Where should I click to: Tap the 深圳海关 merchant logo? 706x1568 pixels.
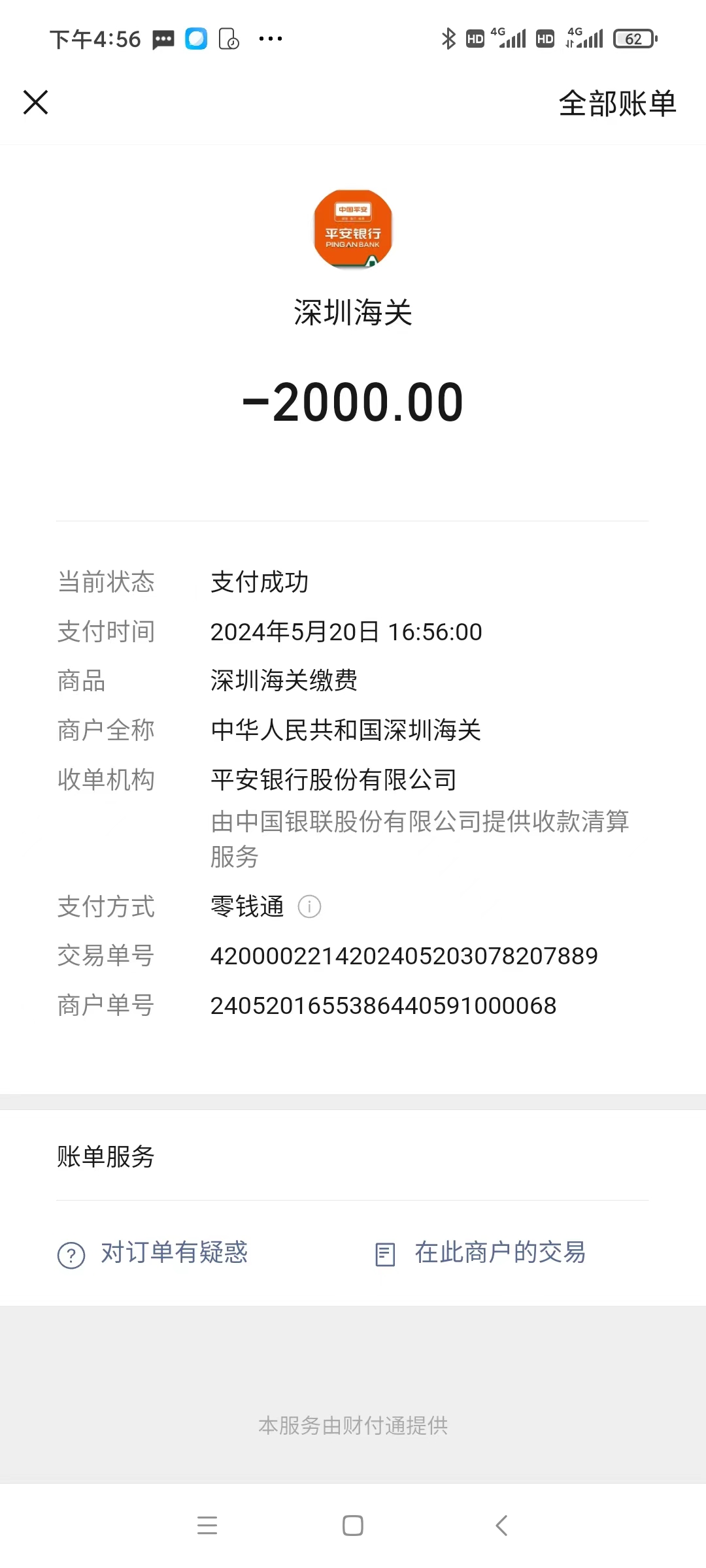[x=353, y=229]
